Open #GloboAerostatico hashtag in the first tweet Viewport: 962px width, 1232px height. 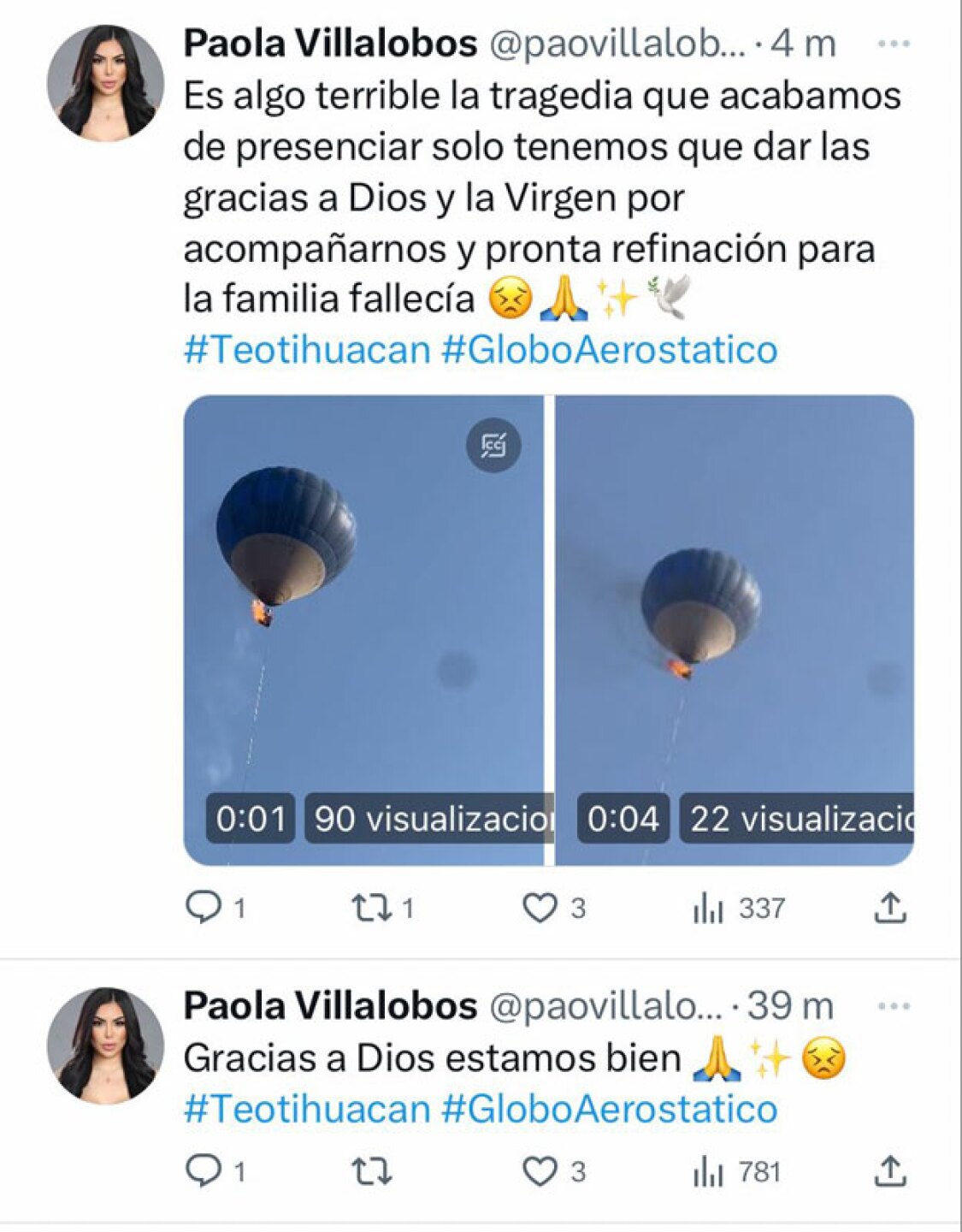click(x=609, y=350)
